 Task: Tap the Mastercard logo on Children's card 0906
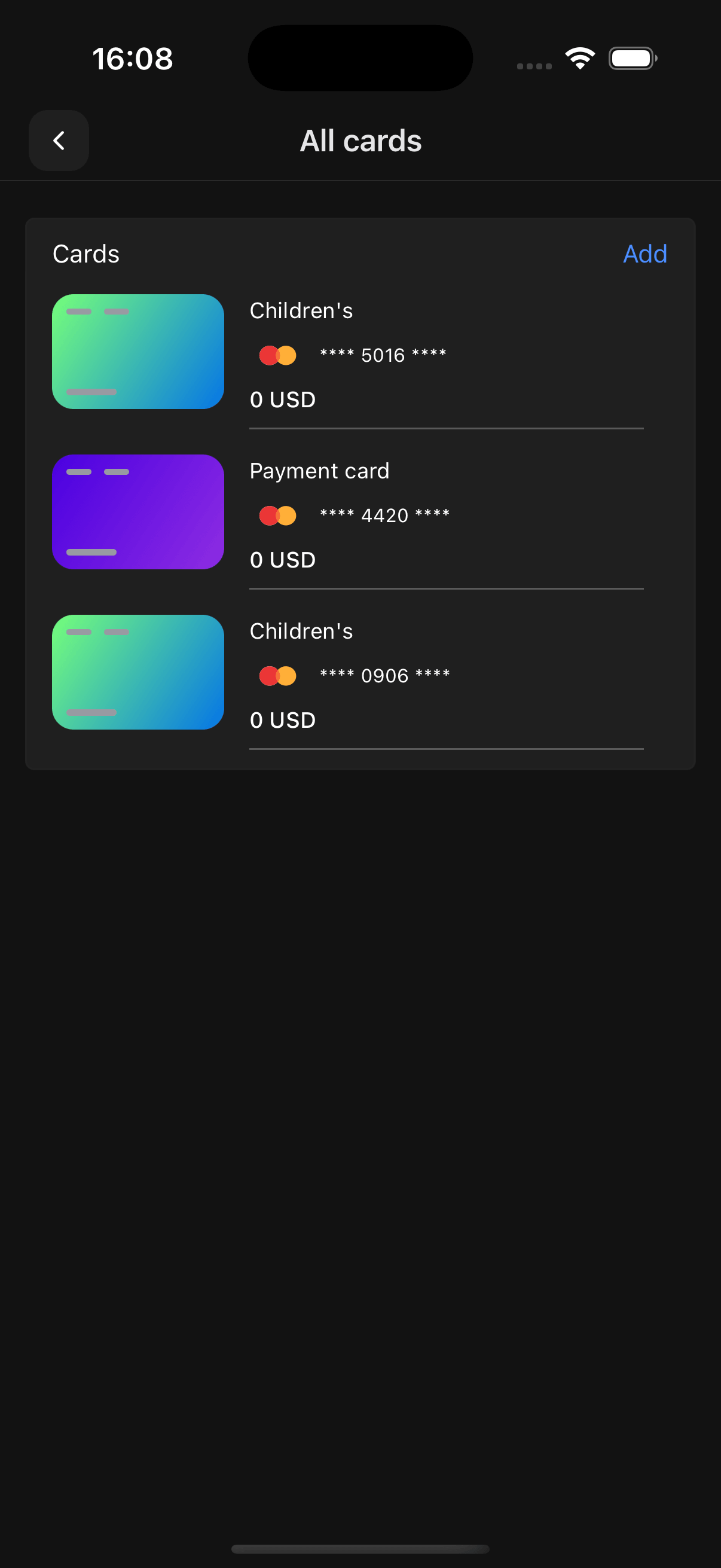[x=278, y=675]
